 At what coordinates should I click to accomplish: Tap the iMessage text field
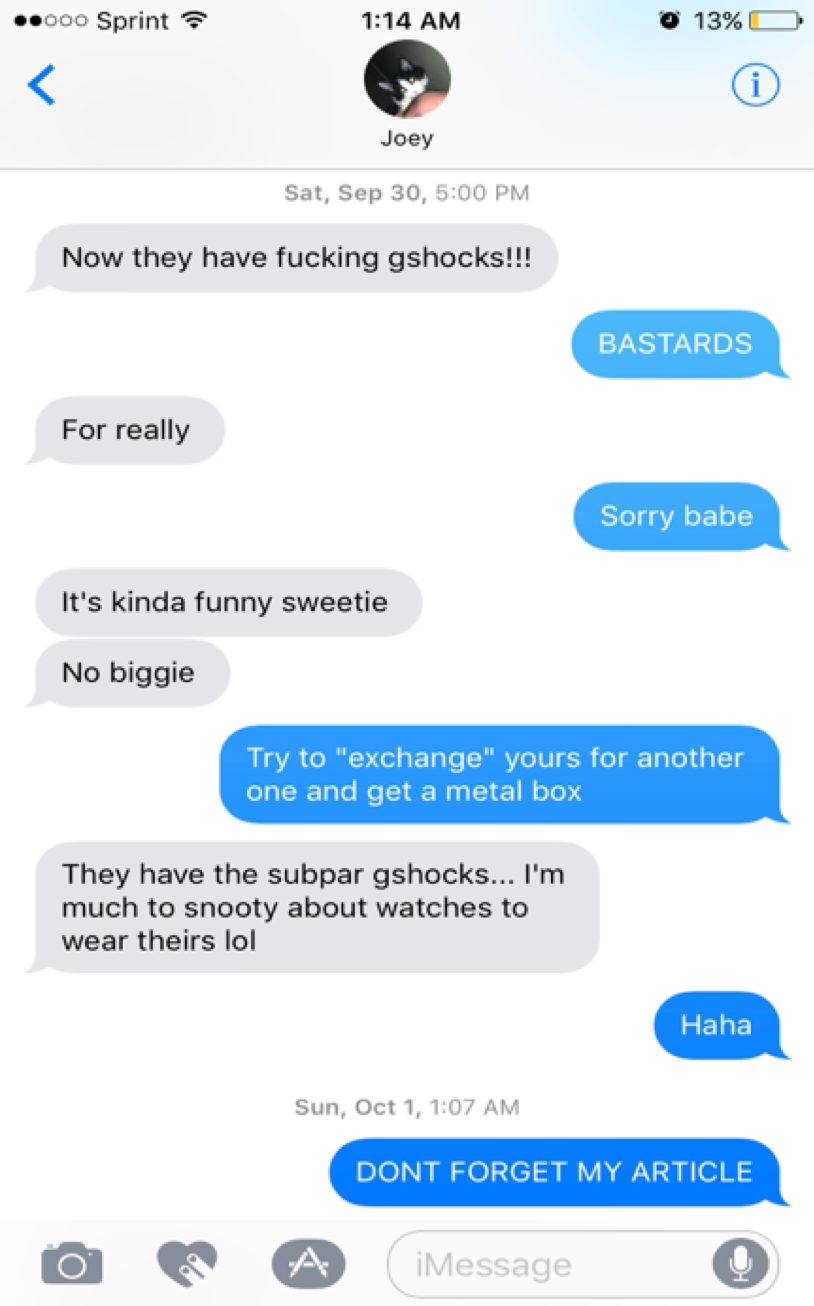(x=545, y=1265)
